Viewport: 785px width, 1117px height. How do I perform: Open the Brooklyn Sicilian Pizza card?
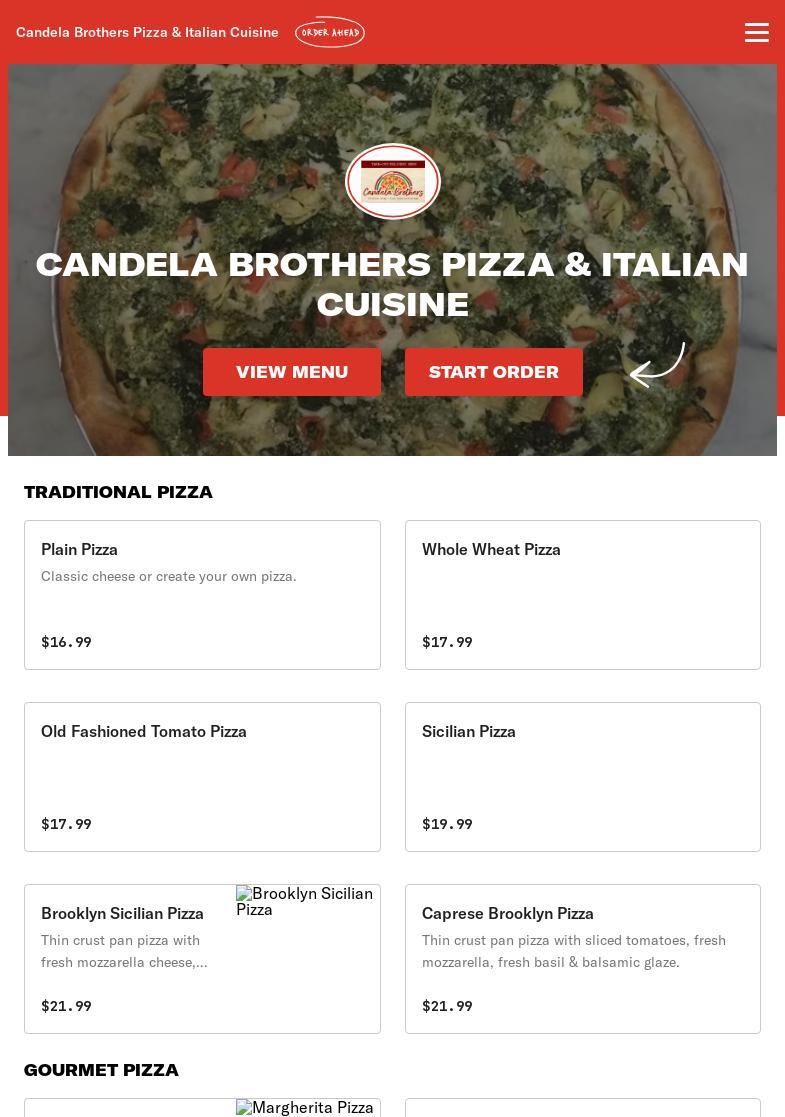(202, 958)
